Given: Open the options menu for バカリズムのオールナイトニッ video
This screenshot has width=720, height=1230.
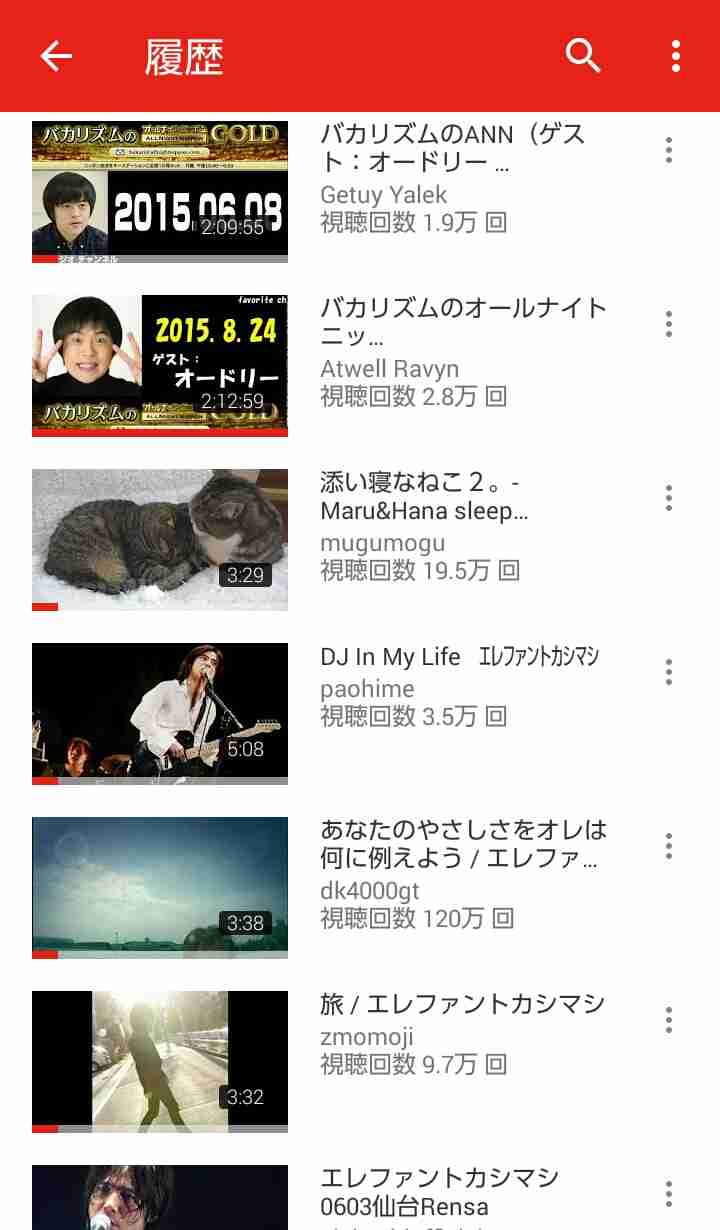Looking at the screenshot, I should (x=667, y=323).
